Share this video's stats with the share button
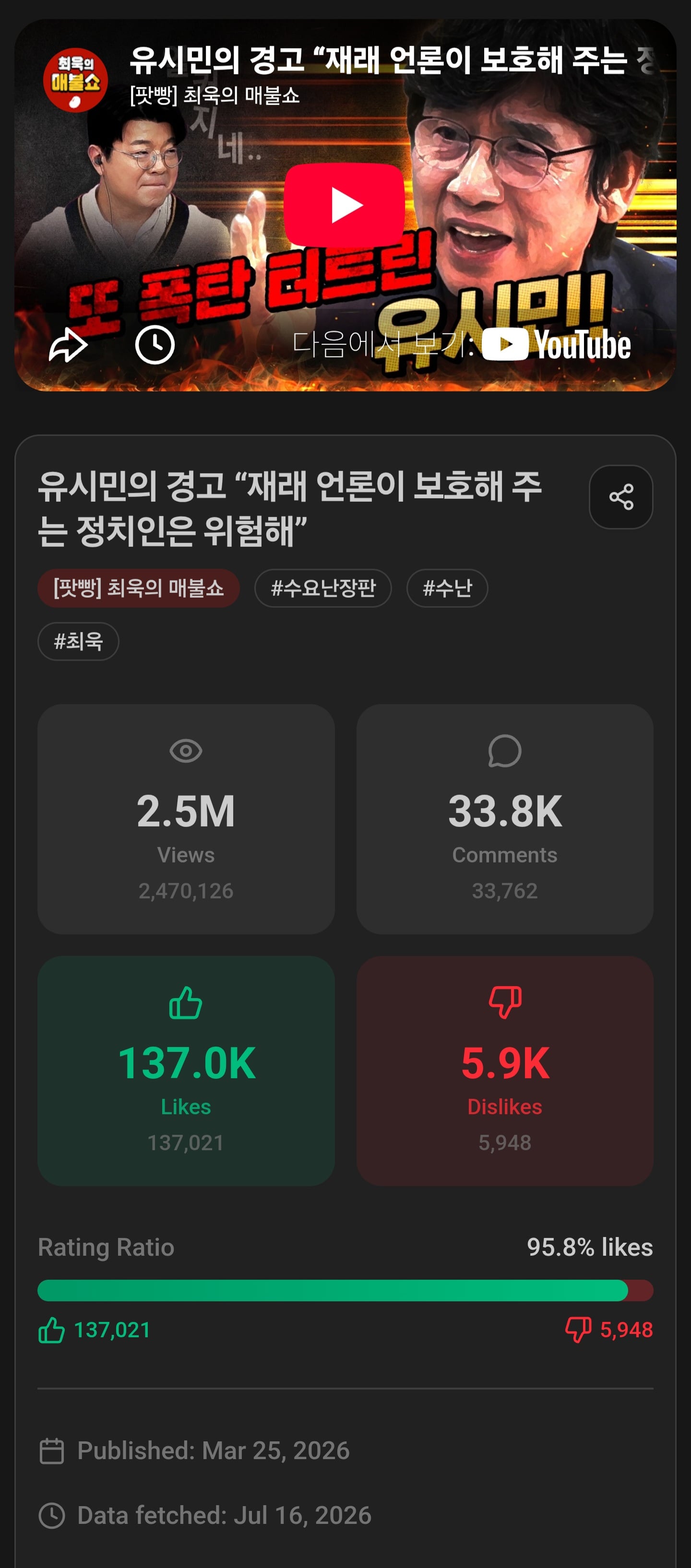The image size is (691, 1568). coord(621,497)
